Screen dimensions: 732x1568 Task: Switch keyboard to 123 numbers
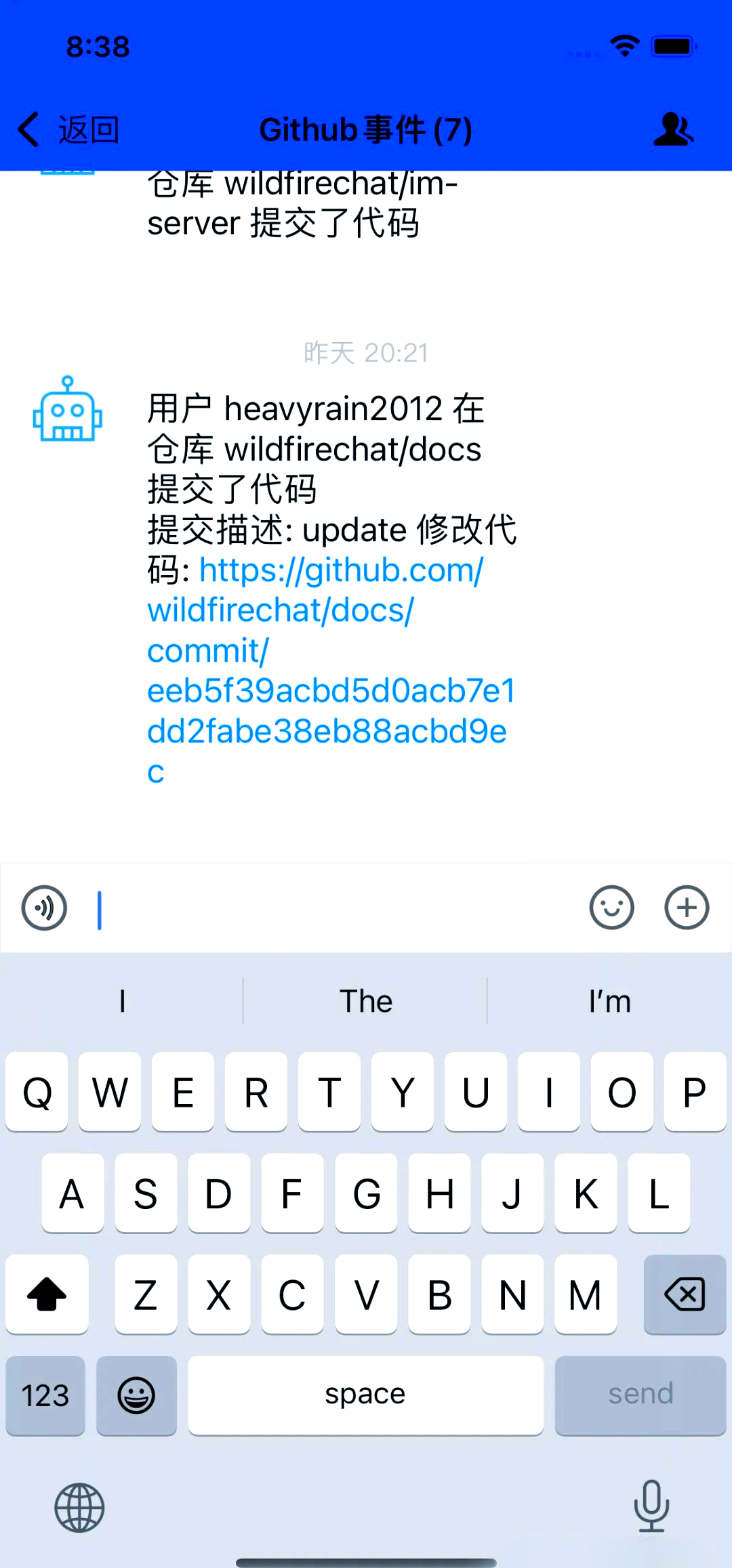coord(45,1395)
